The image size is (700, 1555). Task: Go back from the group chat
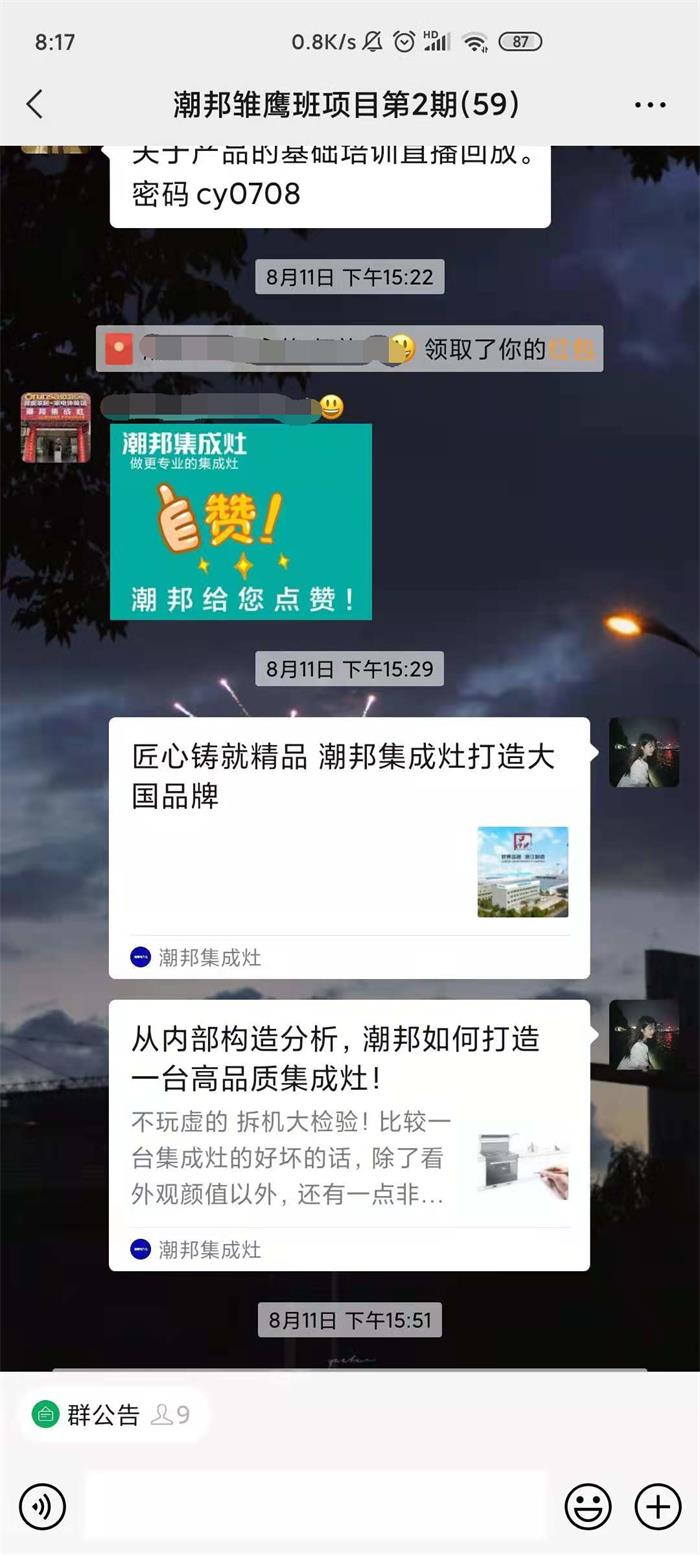coord(35,104)
